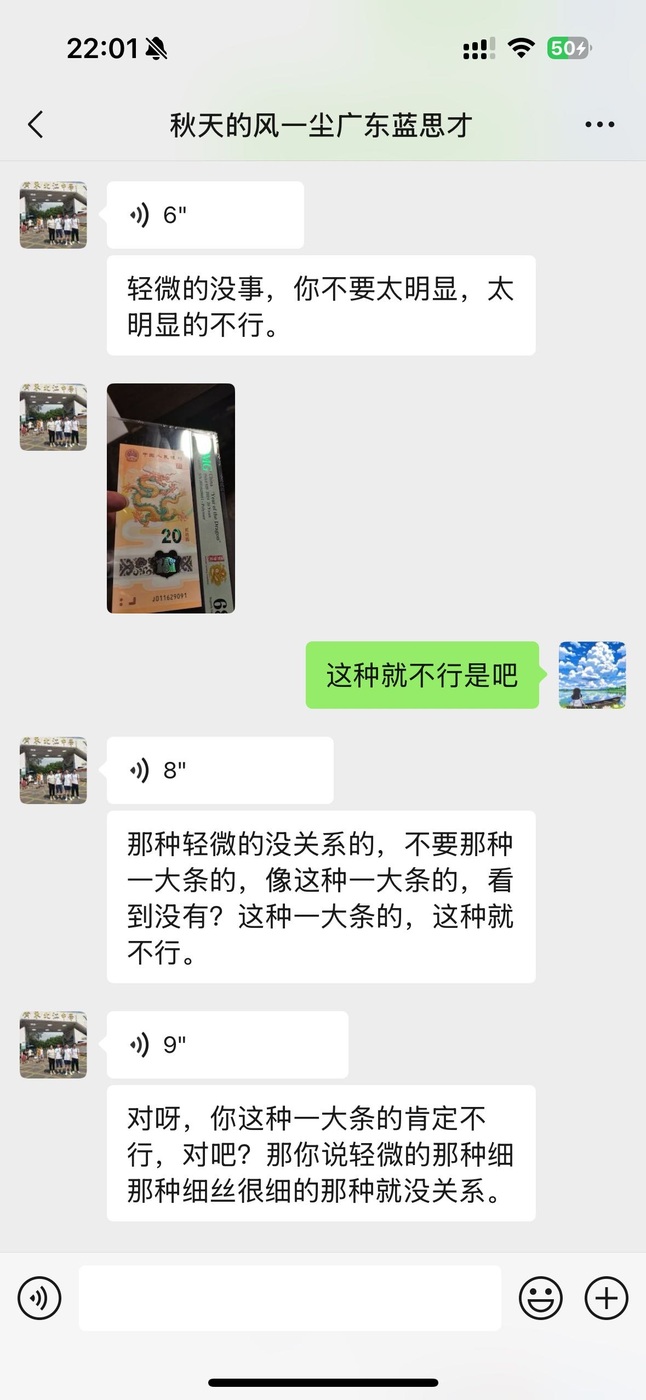Play the 6-second voice message

pyautogui.click(x=205, y=215)
